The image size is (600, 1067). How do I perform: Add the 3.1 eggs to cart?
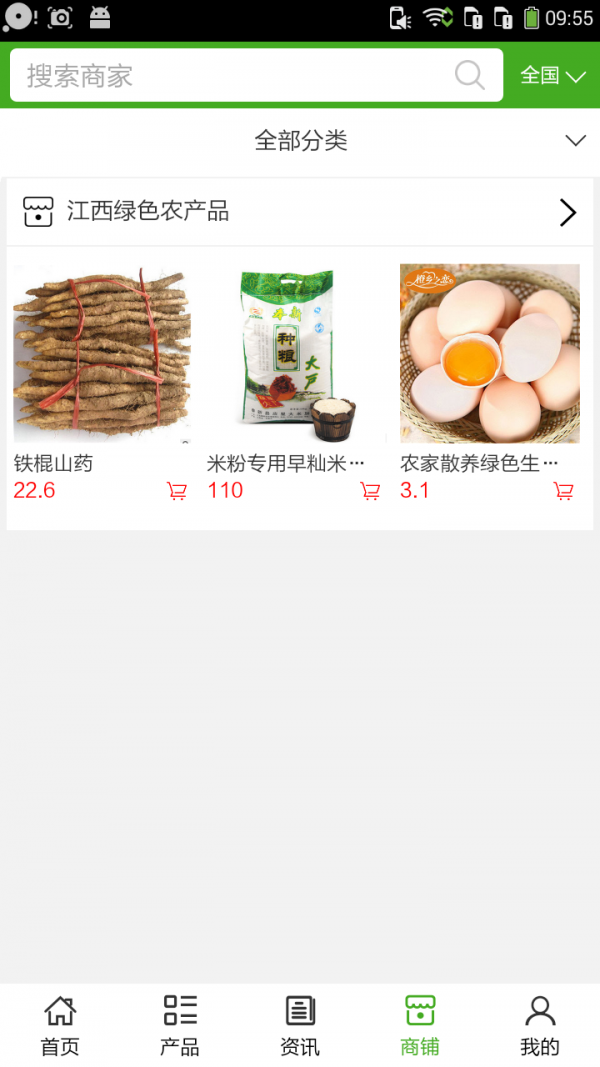[564, 491]
